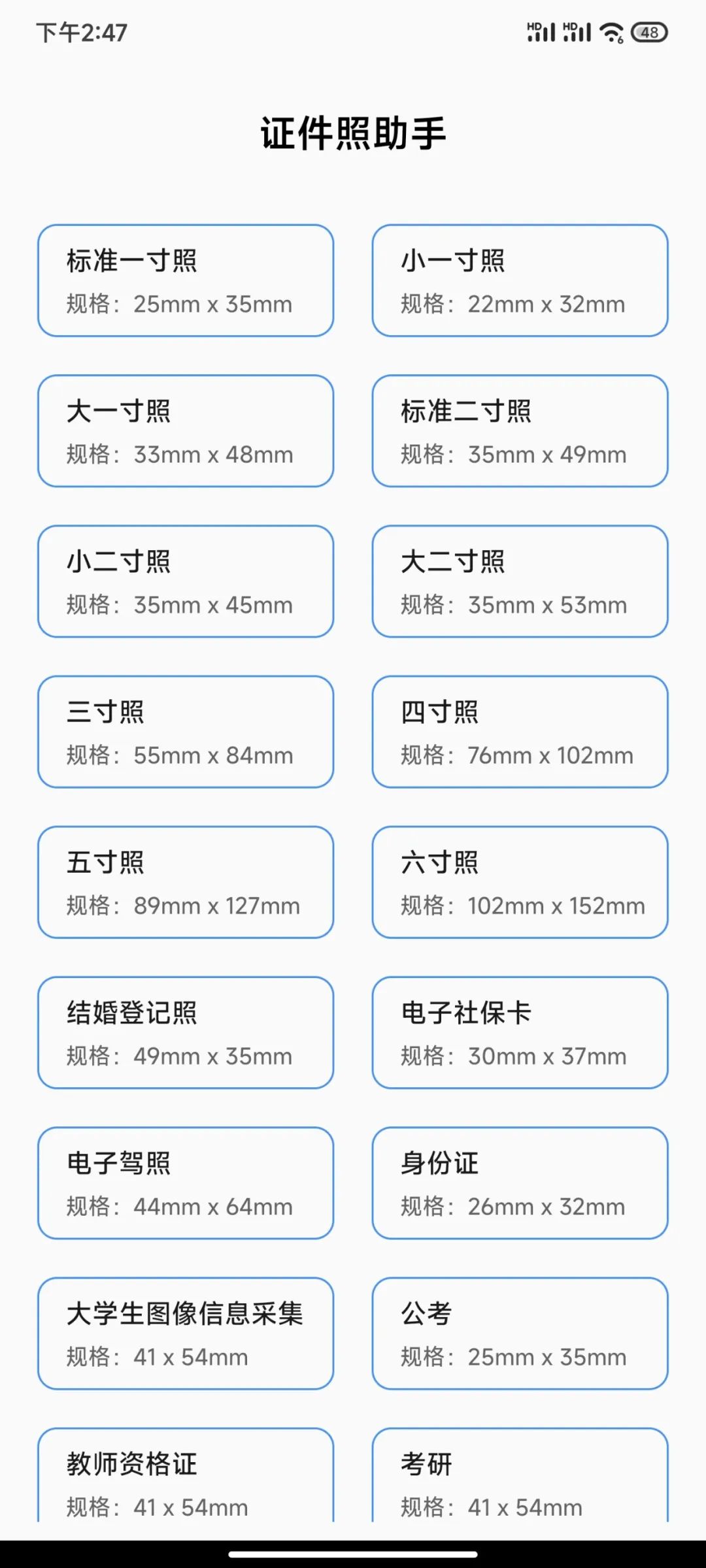Choose the 小一寸照 card
Screen dimensions: 706x1568
pyautogui.click(x=520, y=281)
